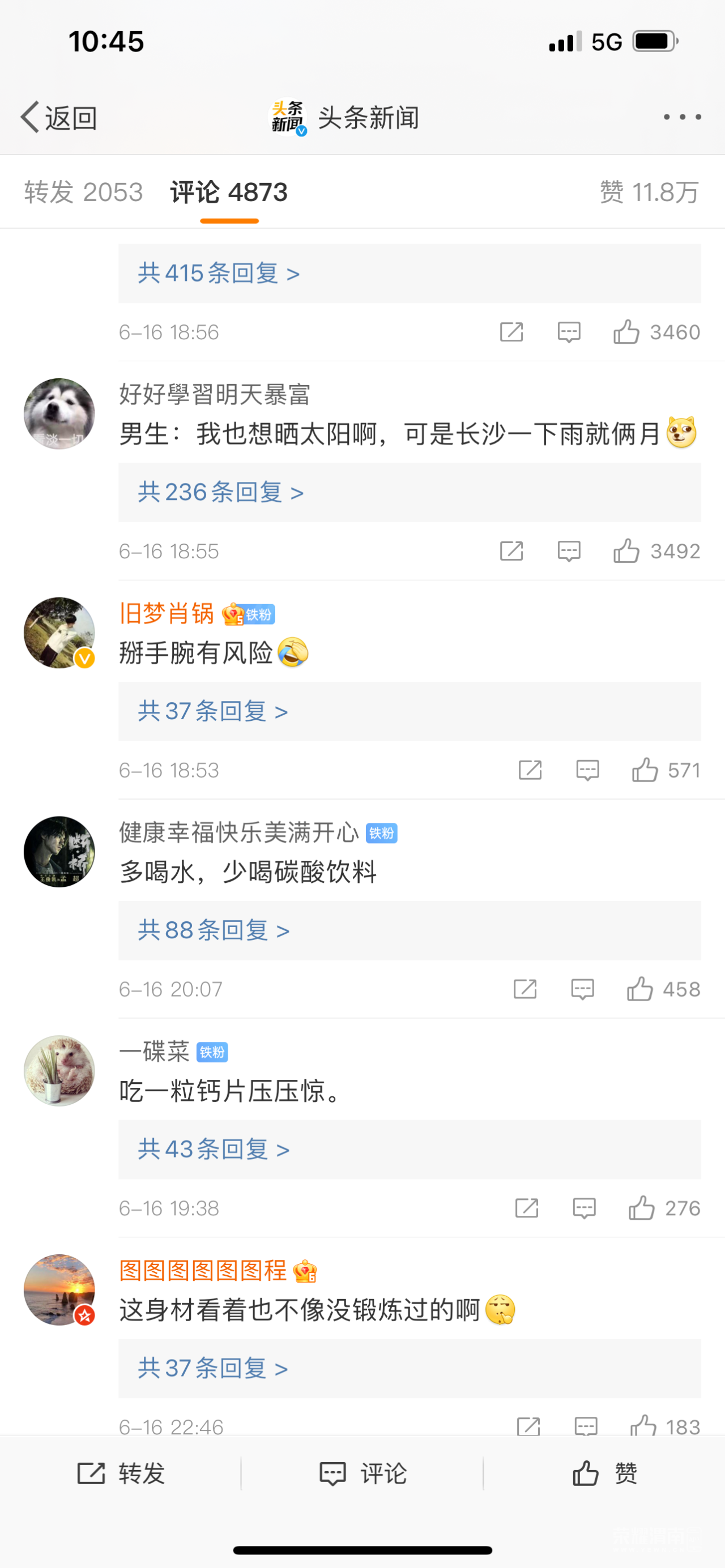The width and height of the screenshot is (725, 1568).
Task: Expand the 共88条回复 replies
Action: (213, 931)
